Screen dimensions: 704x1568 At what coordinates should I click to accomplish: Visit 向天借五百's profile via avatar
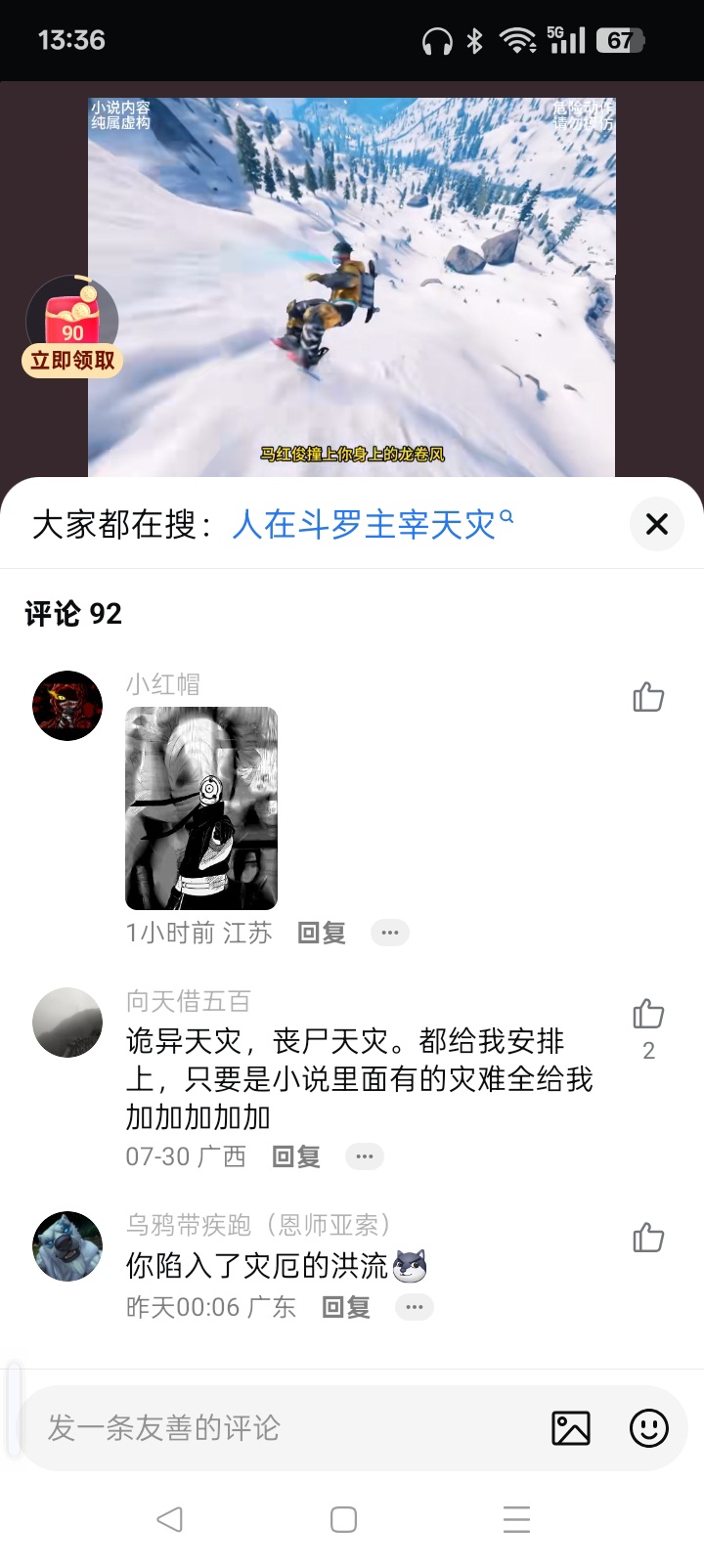[x=67, y=1022]
